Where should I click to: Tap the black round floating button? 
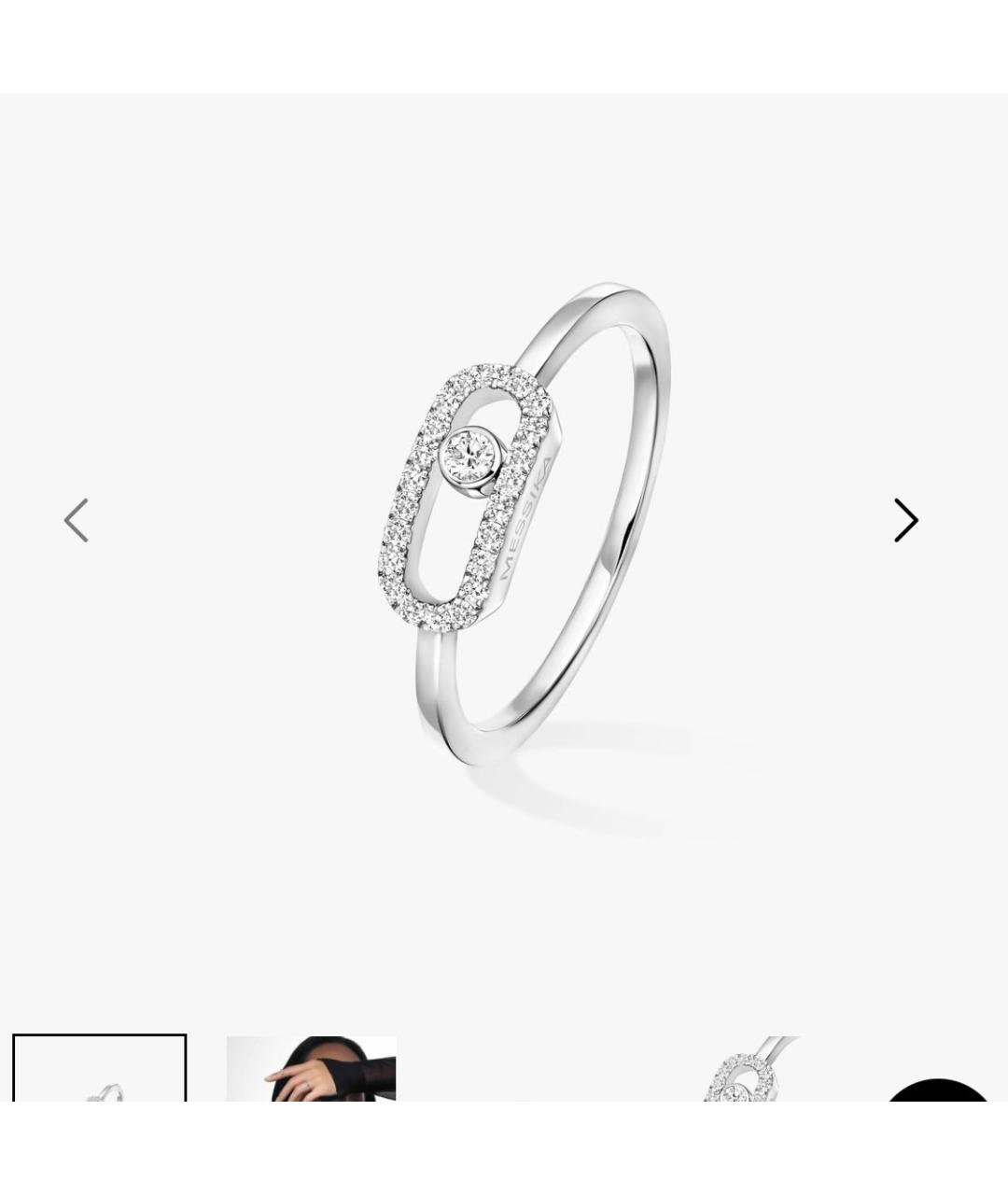(x=937, y=1090)
